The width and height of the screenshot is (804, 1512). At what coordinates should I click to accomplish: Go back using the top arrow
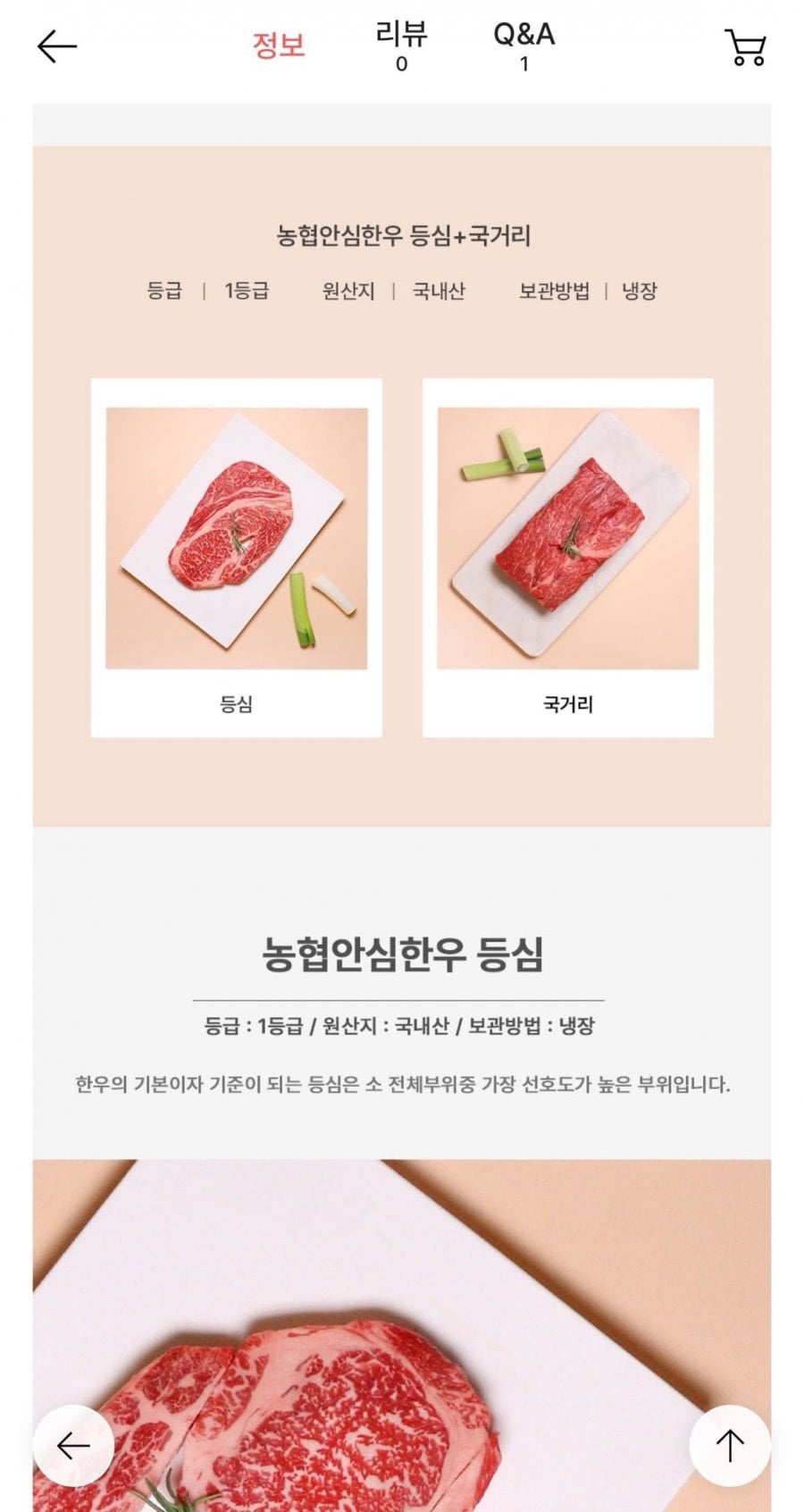(x=57, y=46)
